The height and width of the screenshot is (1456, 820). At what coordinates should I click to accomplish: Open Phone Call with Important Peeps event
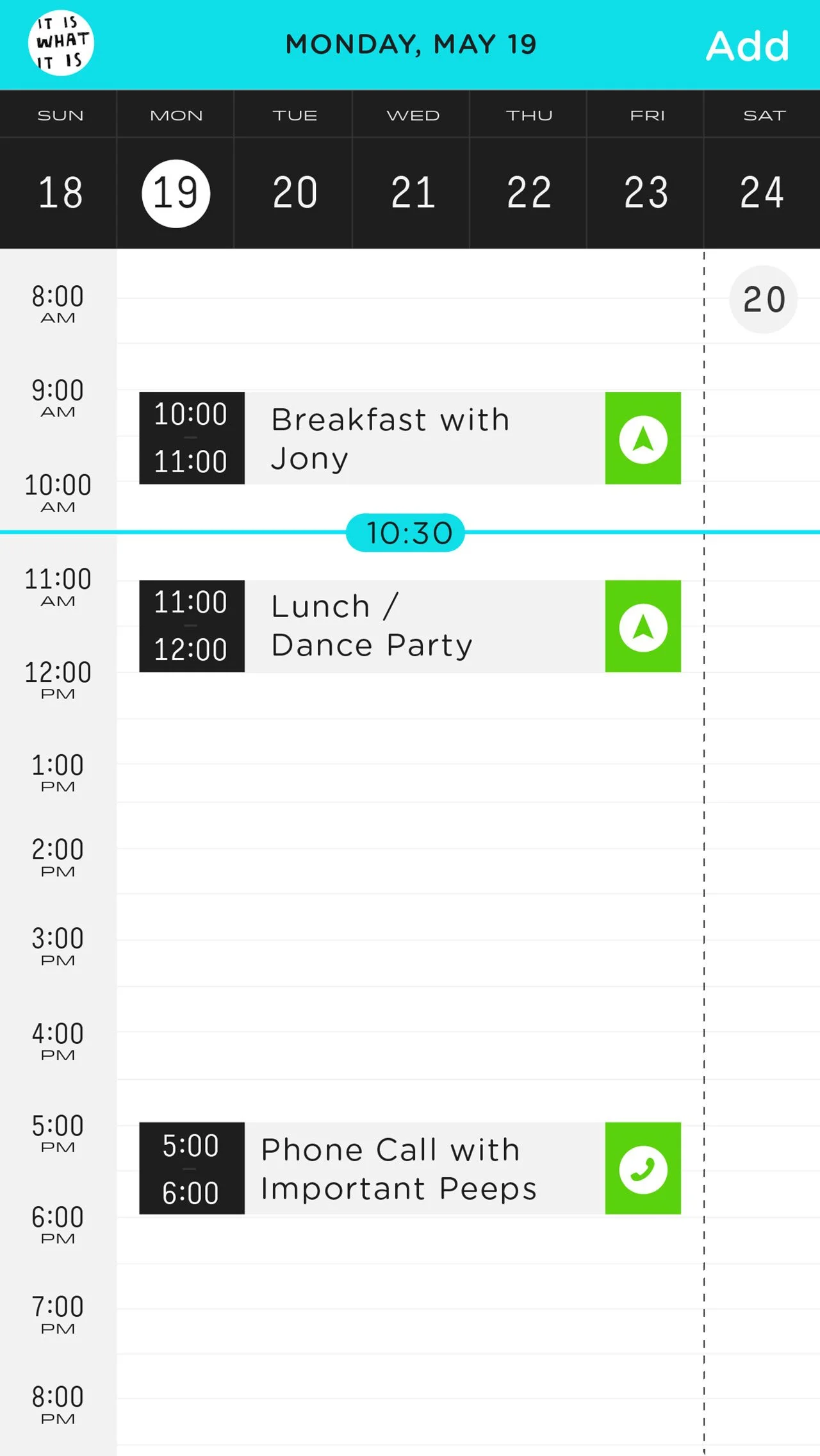click(x=372, y=1168)
